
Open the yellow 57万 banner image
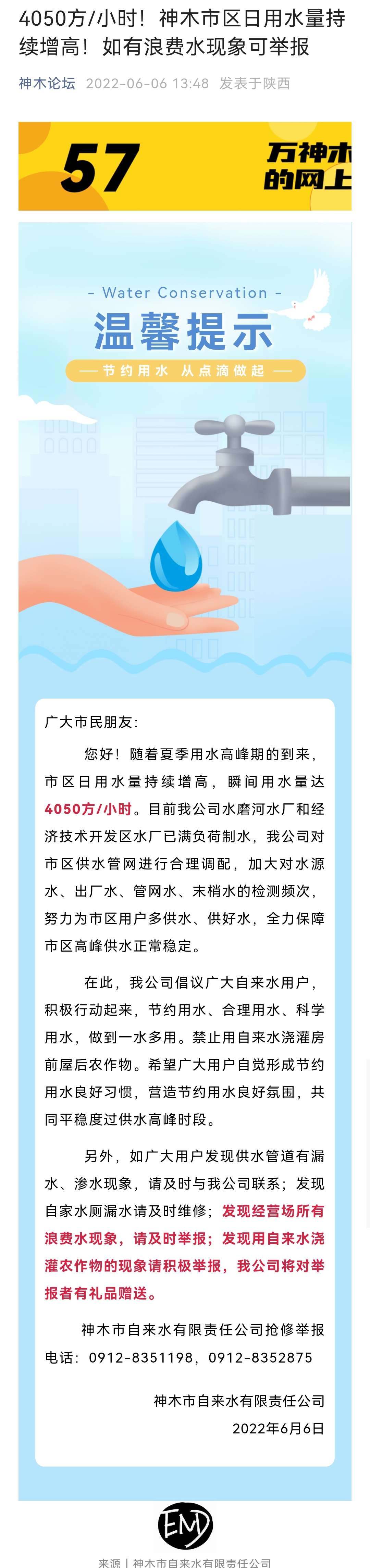(x=184, y=166)
